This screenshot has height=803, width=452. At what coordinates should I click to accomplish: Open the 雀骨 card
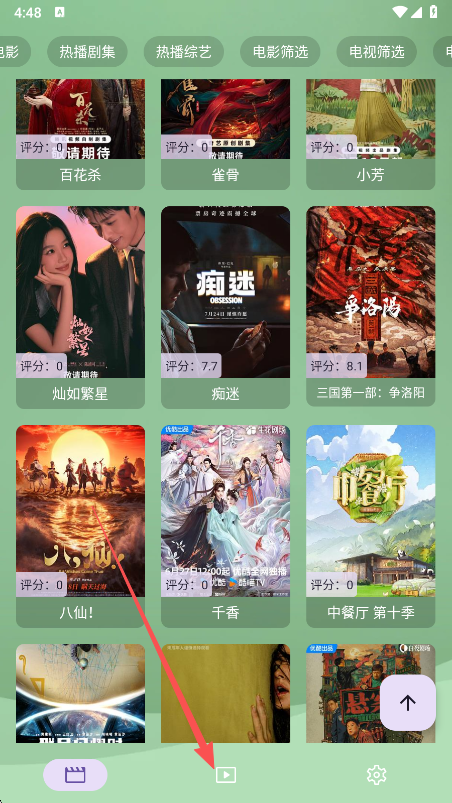pos(226,134)
